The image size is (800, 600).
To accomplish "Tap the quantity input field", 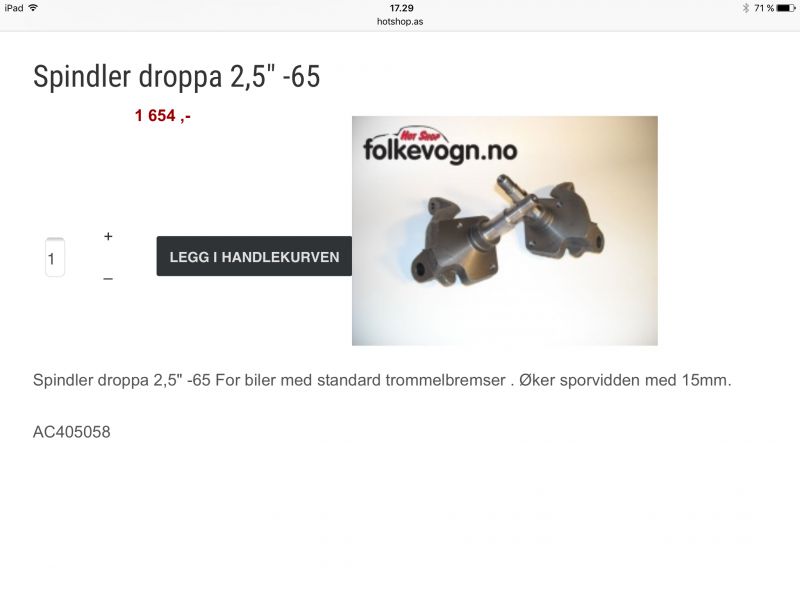I will coord(55,258).
